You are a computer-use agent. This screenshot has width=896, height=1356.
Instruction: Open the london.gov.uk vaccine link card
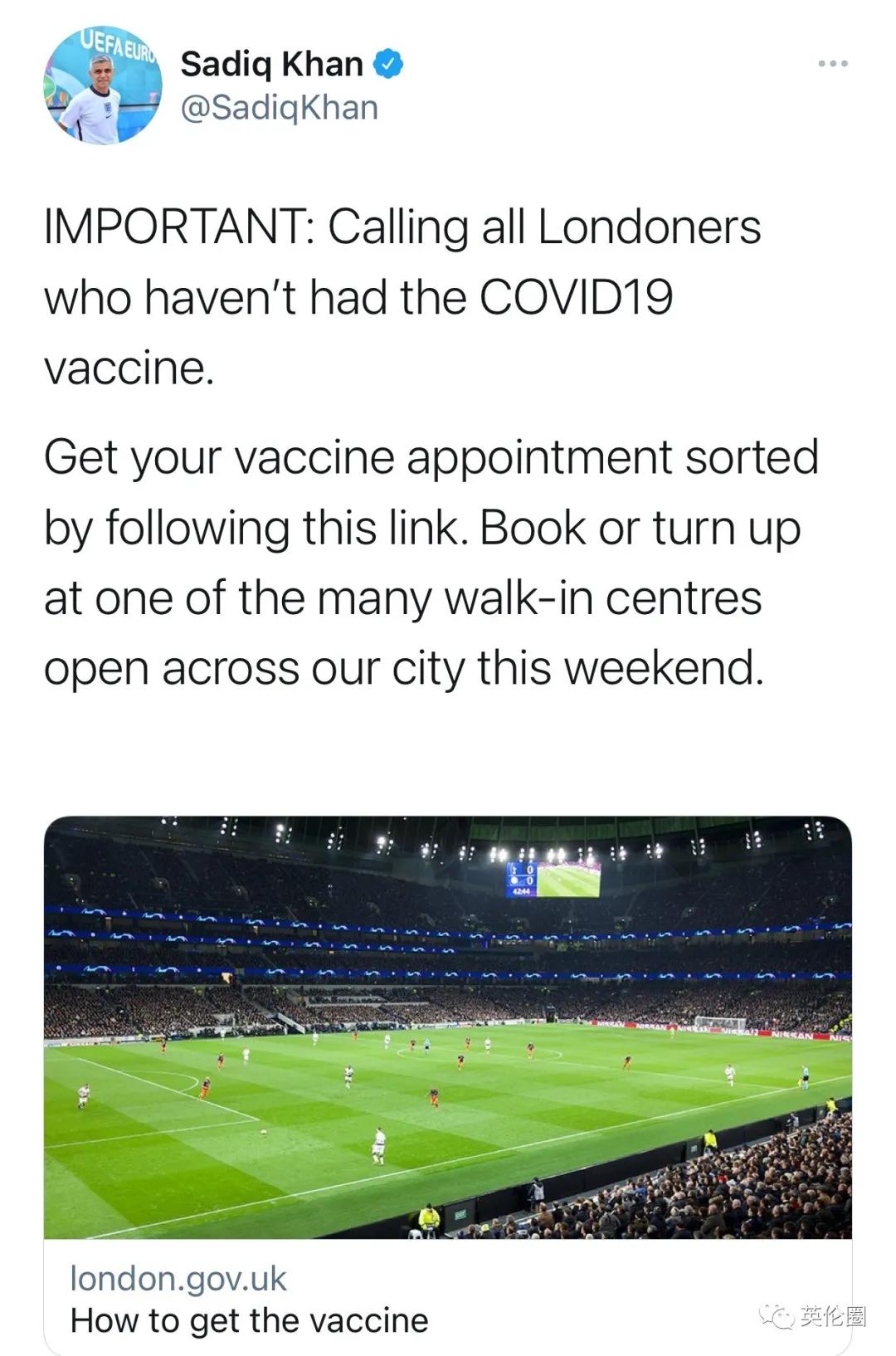click(447, 1079)
